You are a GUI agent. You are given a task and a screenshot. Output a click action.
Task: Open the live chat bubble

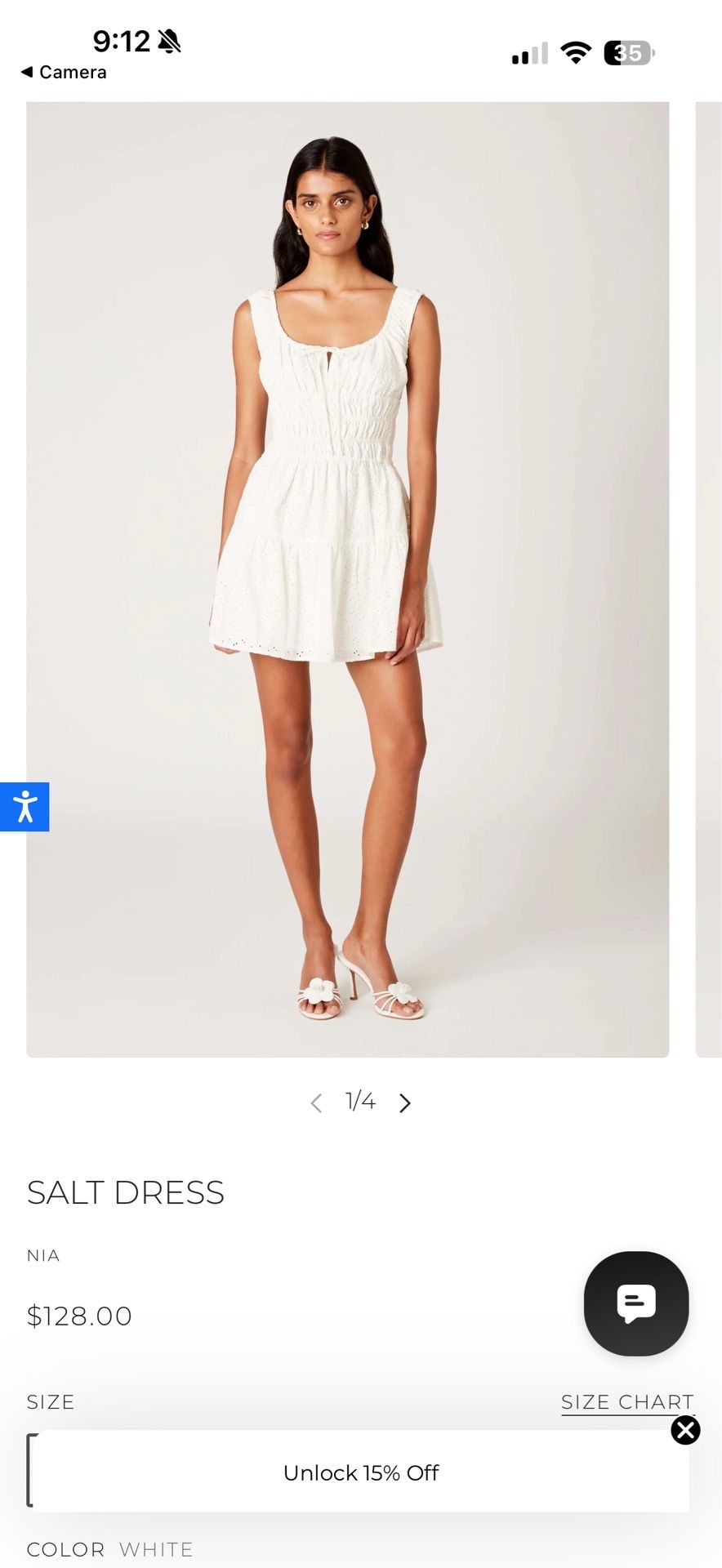[x=636, y=1303]
